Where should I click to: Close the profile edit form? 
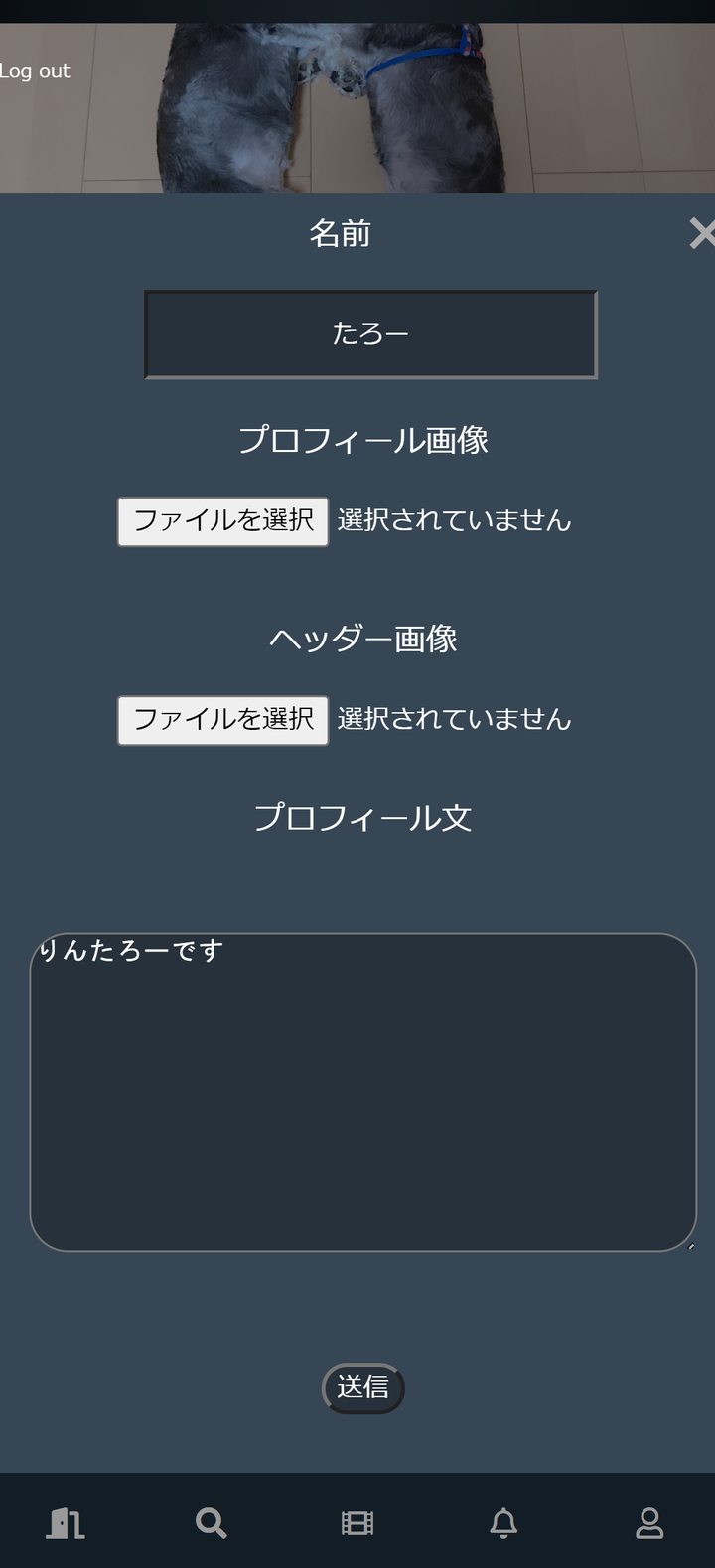click(x=702, y=233)
